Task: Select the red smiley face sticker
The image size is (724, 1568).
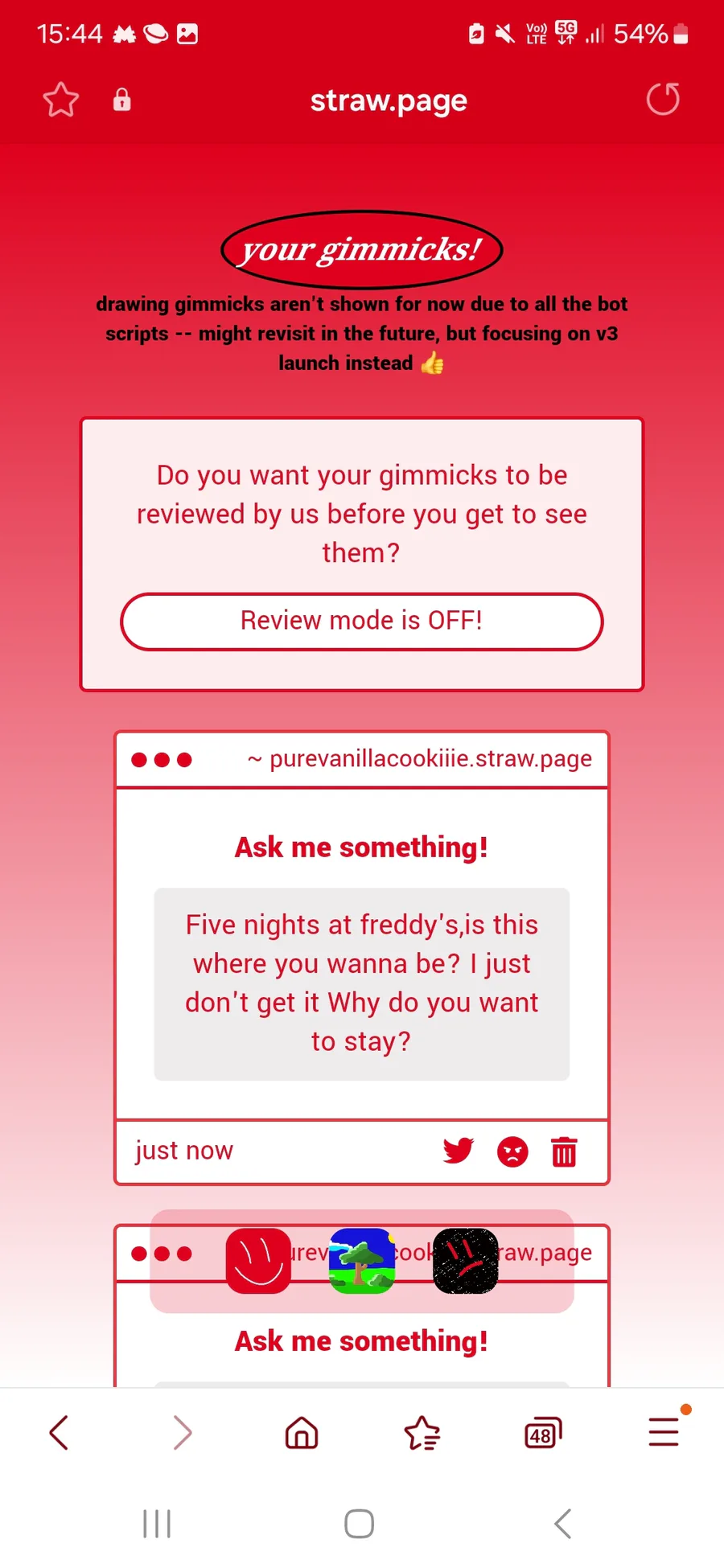Action: [258, 1261]
